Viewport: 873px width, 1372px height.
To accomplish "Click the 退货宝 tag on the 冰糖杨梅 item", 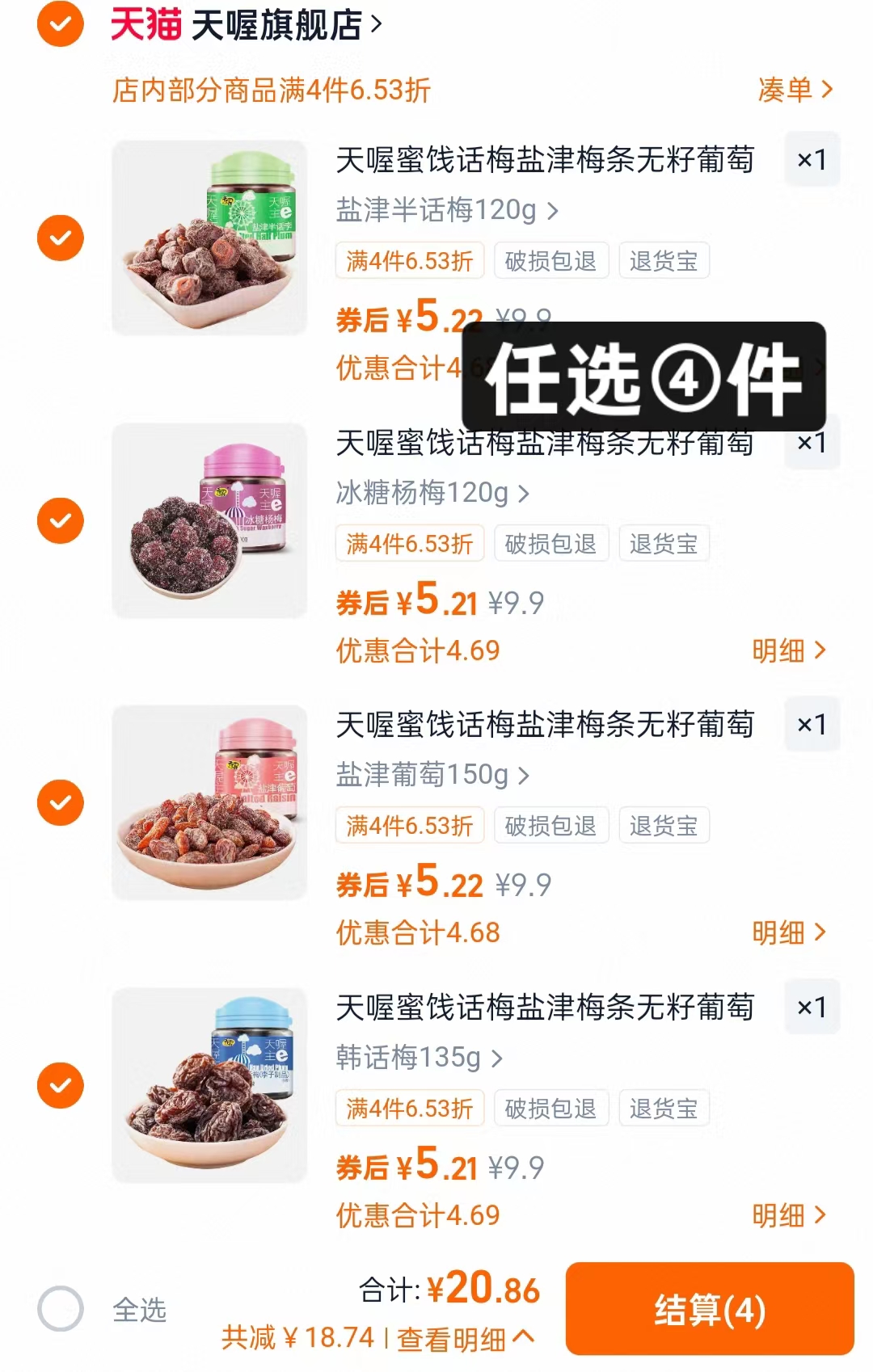I will (664, 543).
